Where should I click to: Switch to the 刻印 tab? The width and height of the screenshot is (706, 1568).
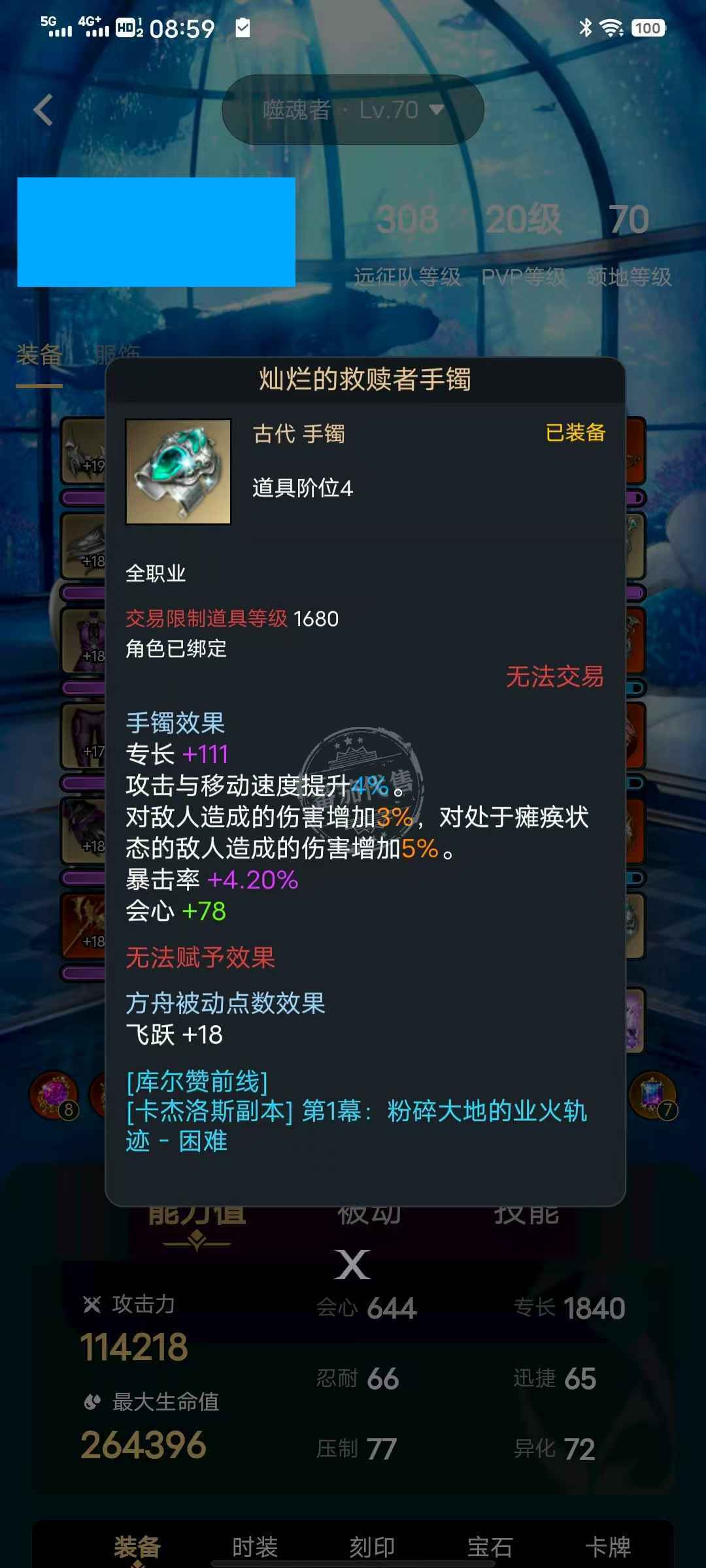pyautogui.click(x=372, y=1547)
